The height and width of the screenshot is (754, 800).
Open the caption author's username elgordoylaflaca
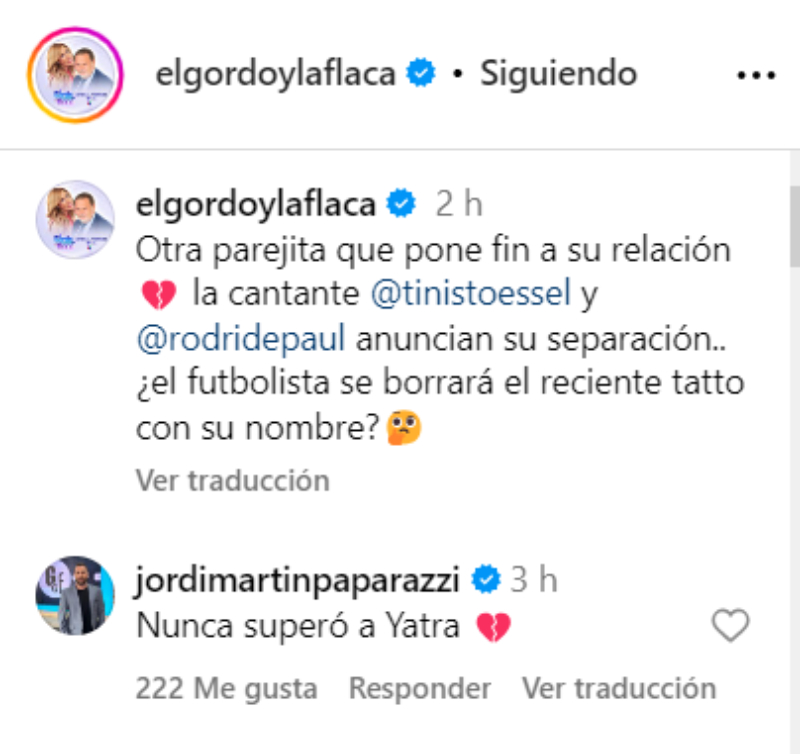coord(255,204)
